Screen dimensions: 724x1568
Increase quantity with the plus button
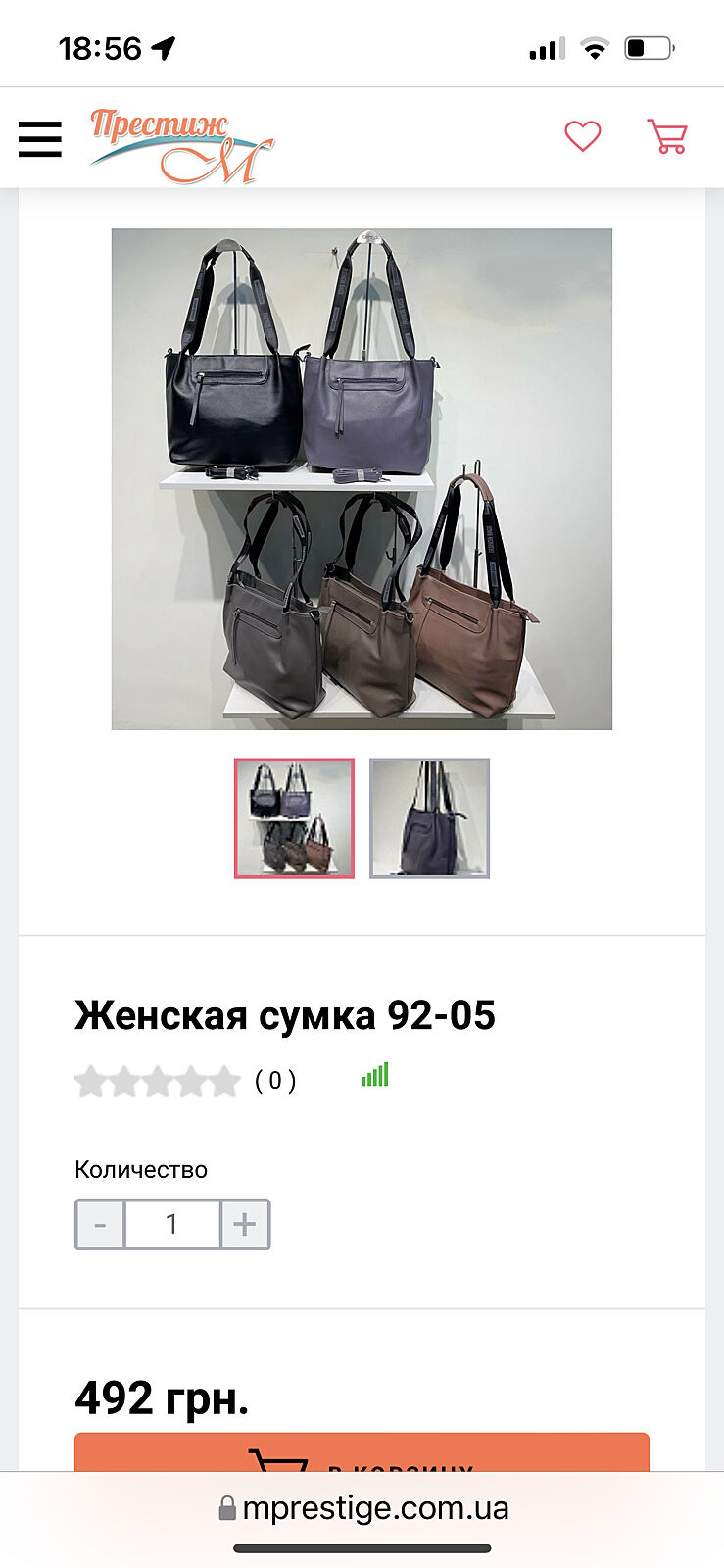245,1224
